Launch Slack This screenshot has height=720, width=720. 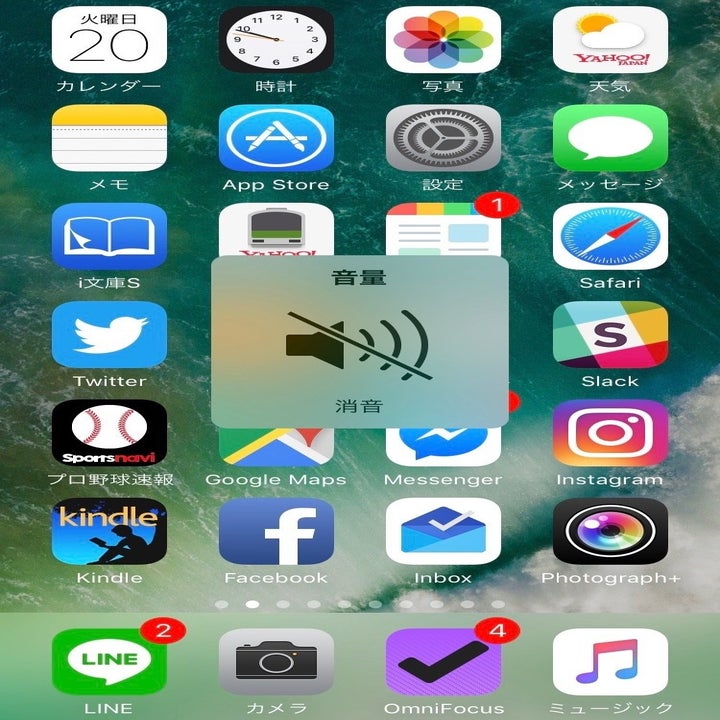pyautogui.click(x=610, y=334)
